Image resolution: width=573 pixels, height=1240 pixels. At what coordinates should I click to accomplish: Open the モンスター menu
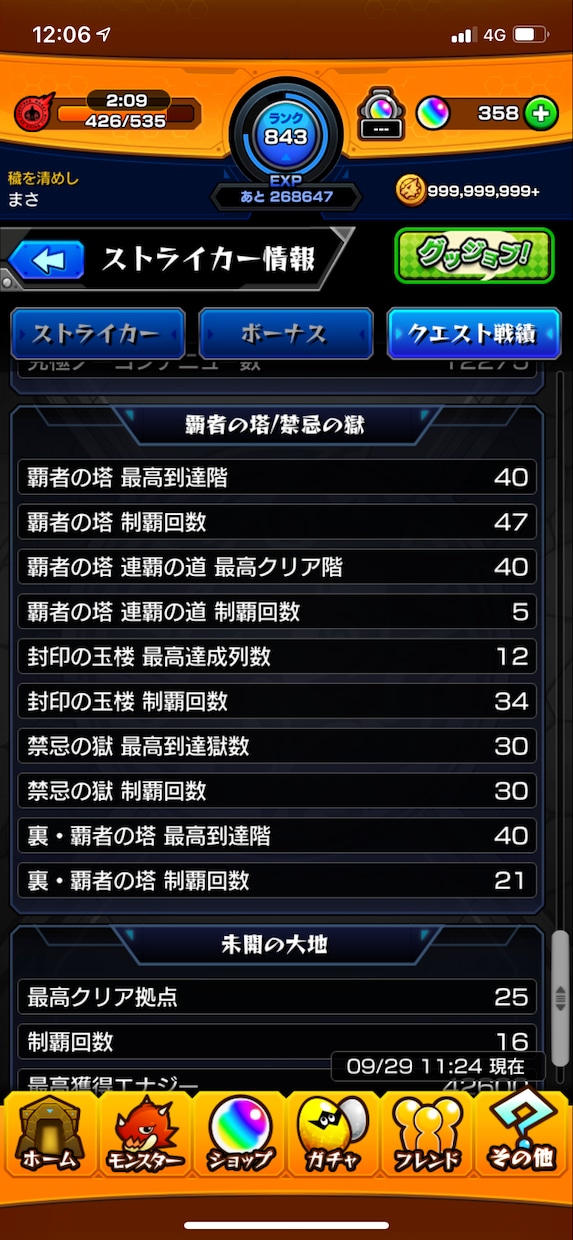143,1134
